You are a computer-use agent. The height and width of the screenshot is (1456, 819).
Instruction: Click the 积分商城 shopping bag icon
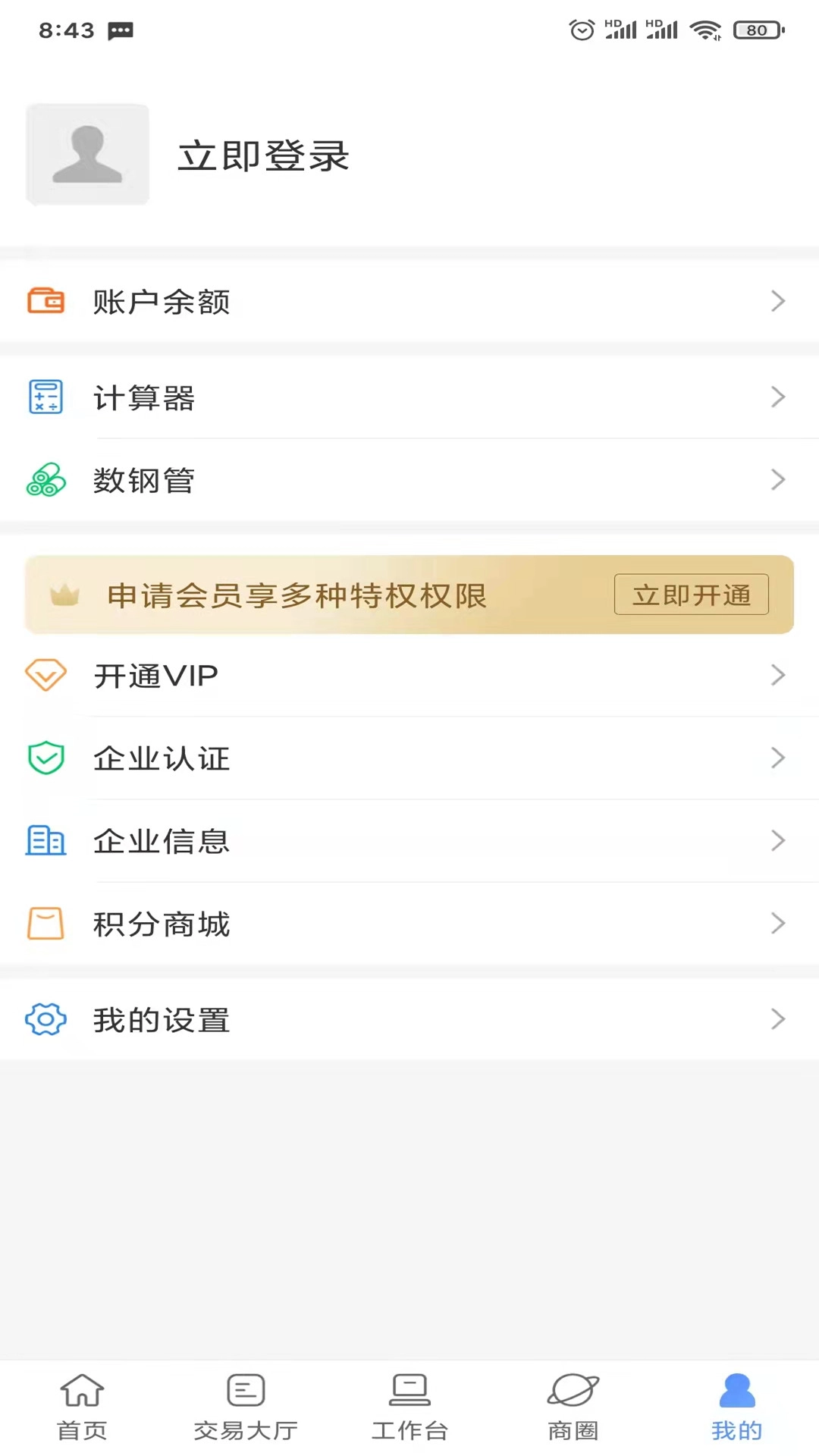click(x=45, y=924)
